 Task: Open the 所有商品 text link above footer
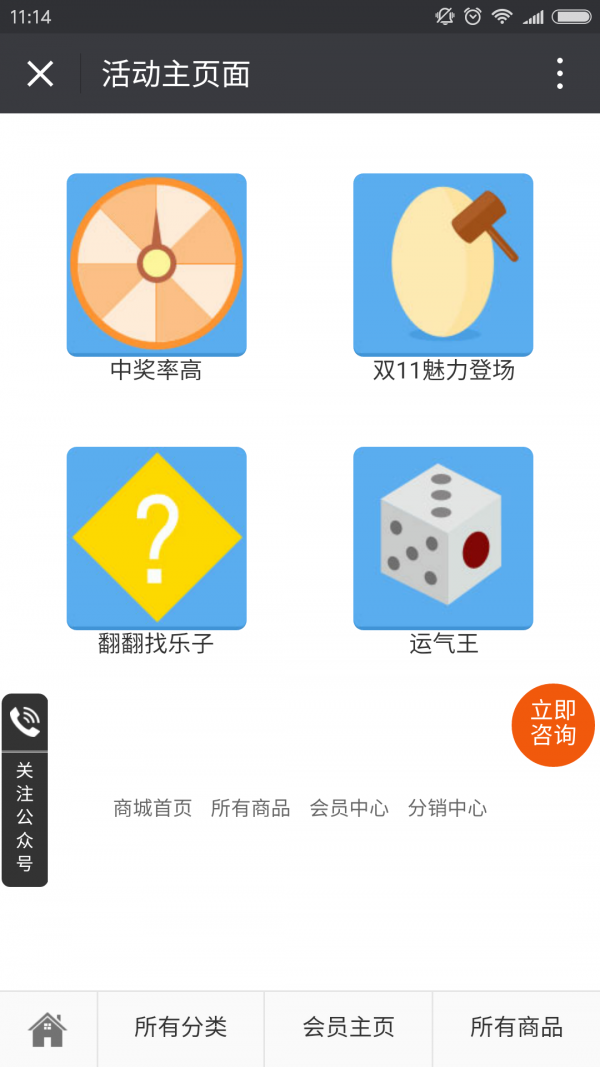pos(250,808)
